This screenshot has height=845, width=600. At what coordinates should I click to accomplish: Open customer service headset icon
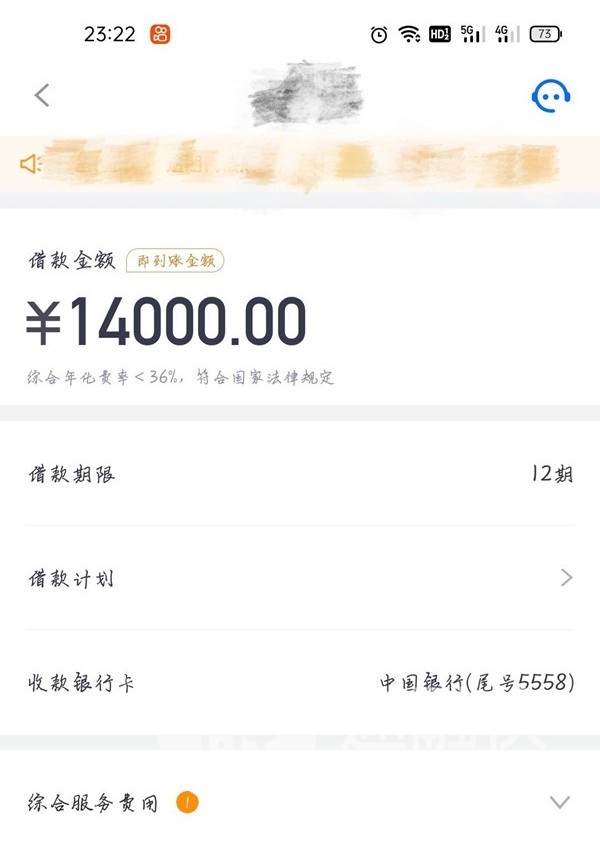[549, 95]
